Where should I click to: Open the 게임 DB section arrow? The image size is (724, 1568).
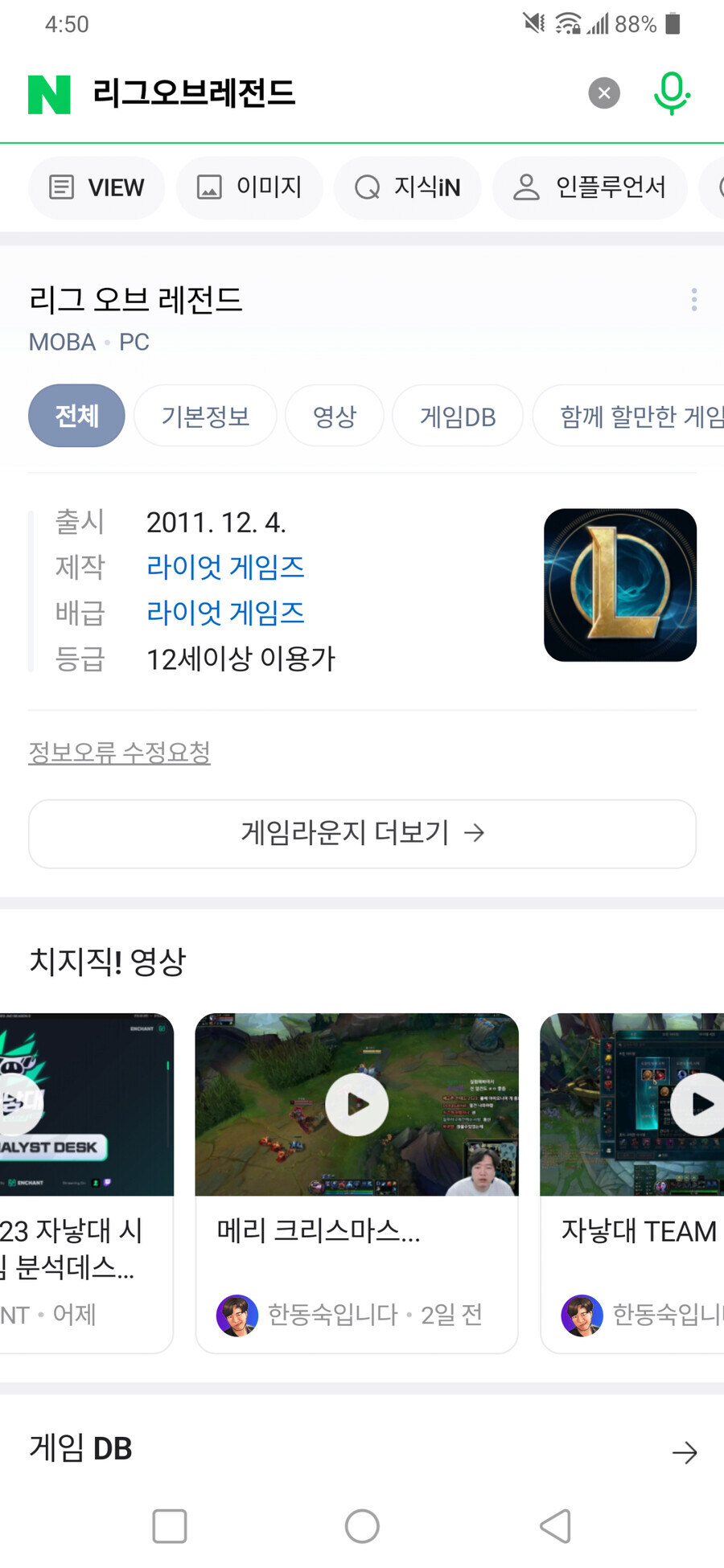point(685,1452)
